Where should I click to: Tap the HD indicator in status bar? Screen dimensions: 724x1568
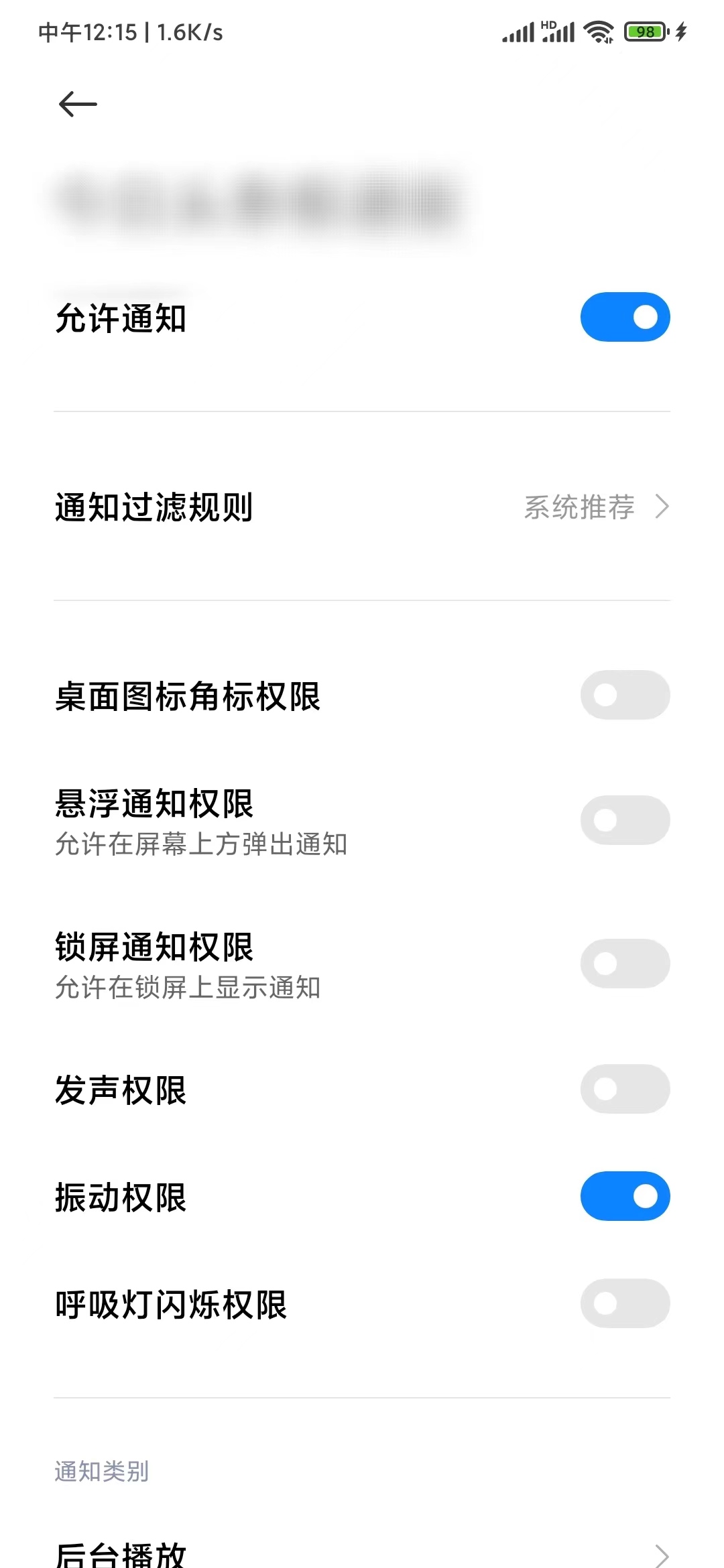tap(548, 23)
